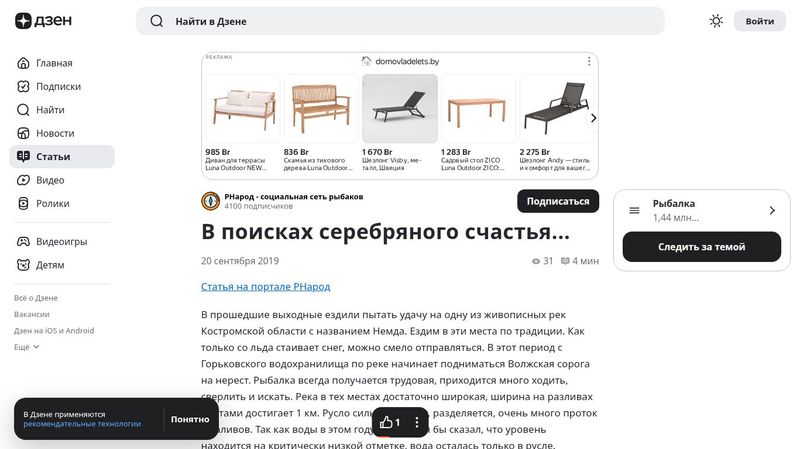Follow topic via Следить за темой

click(x=701, y=247)
